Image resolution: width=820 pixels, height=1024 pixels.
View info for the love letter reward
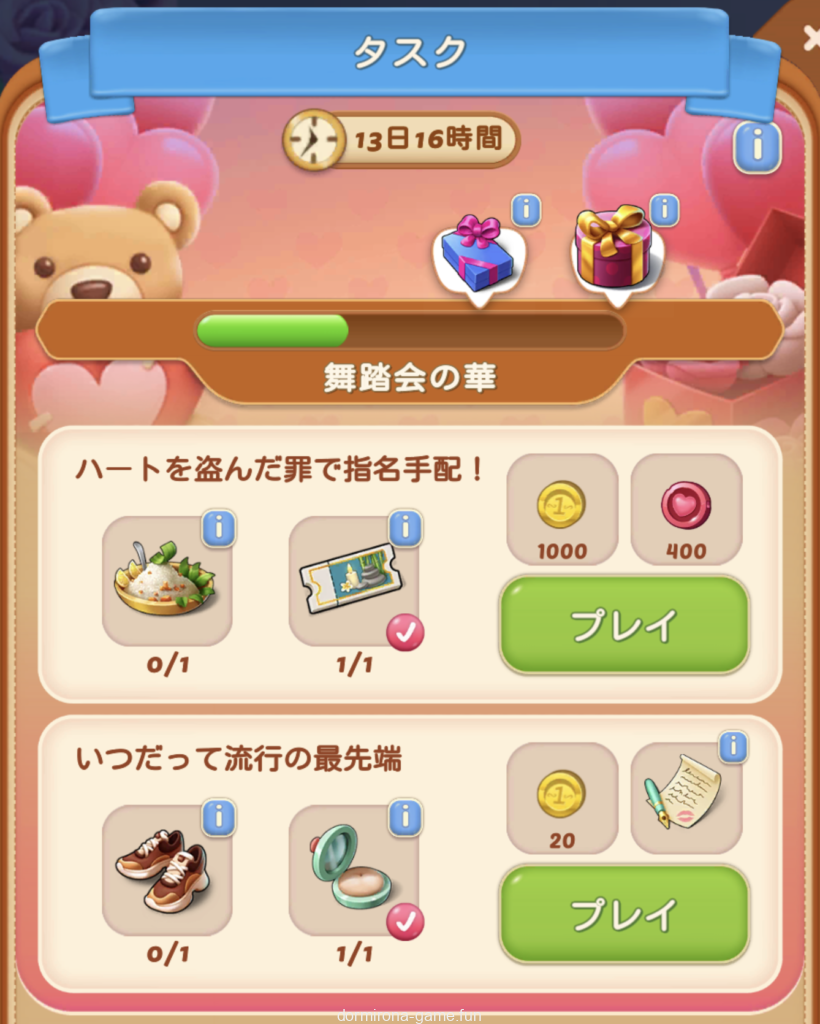tap(732, 746)
